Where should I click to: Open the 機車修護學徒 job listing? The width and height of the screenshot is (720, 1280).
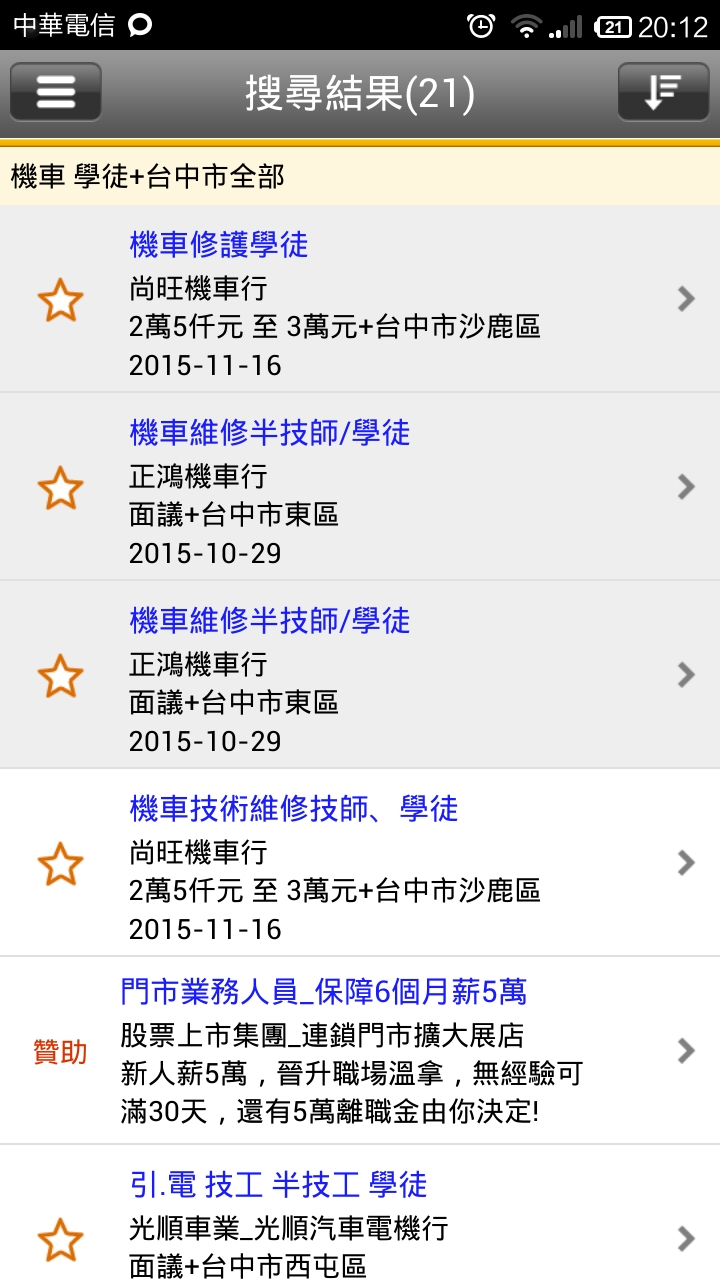point(360,299)
